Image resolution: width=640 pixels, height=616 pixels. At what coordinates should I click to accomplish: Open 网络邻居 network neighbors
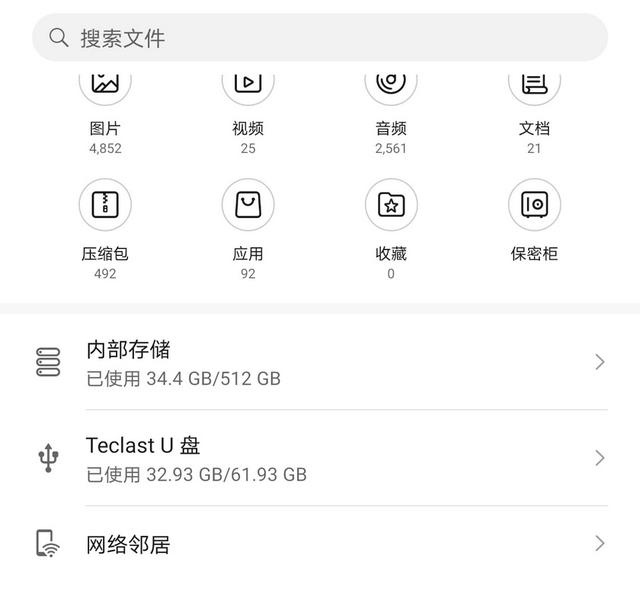[x=320, y=544]
